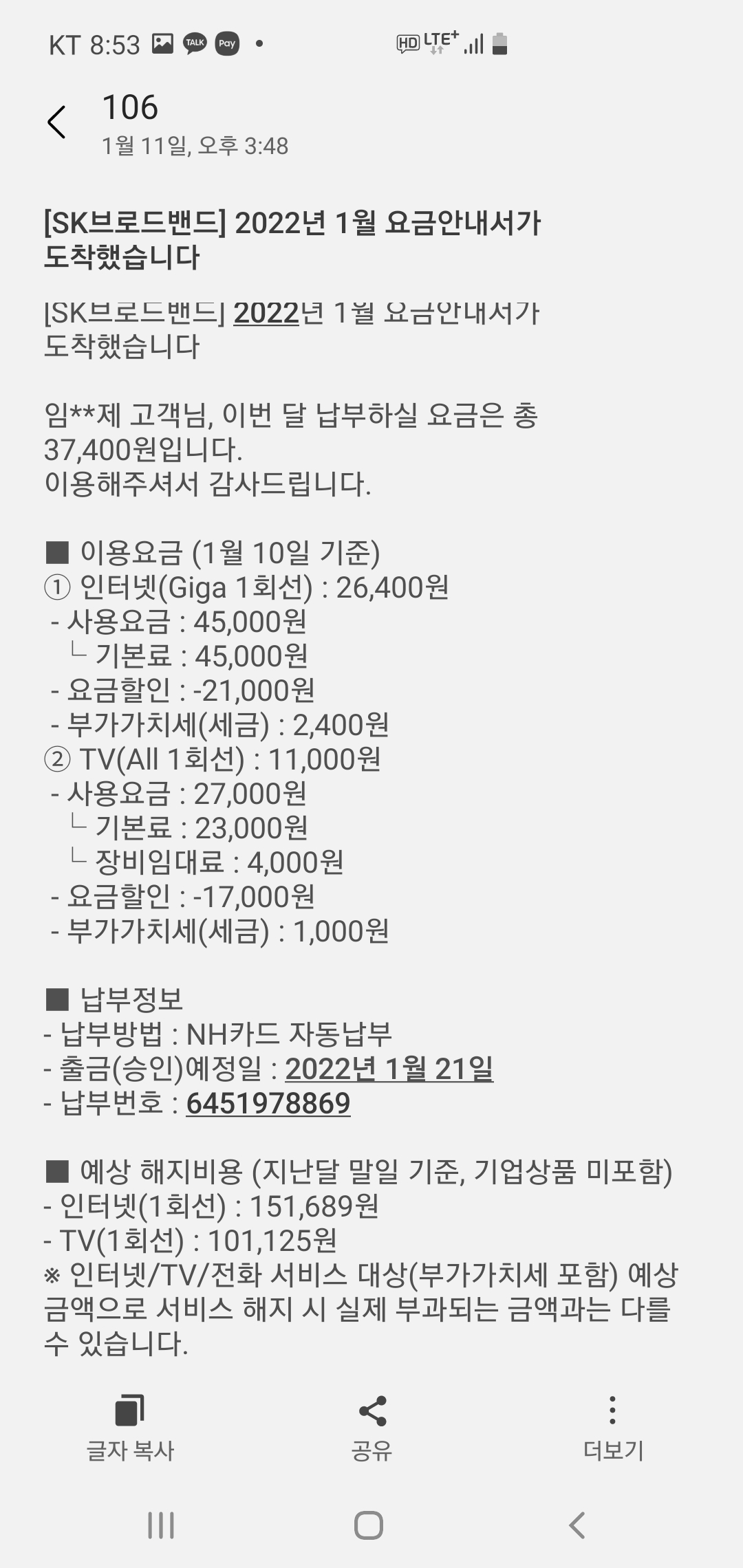This screenshot has height=1568, width=743.
Task: Go to the home screen
Action: 369,1525
